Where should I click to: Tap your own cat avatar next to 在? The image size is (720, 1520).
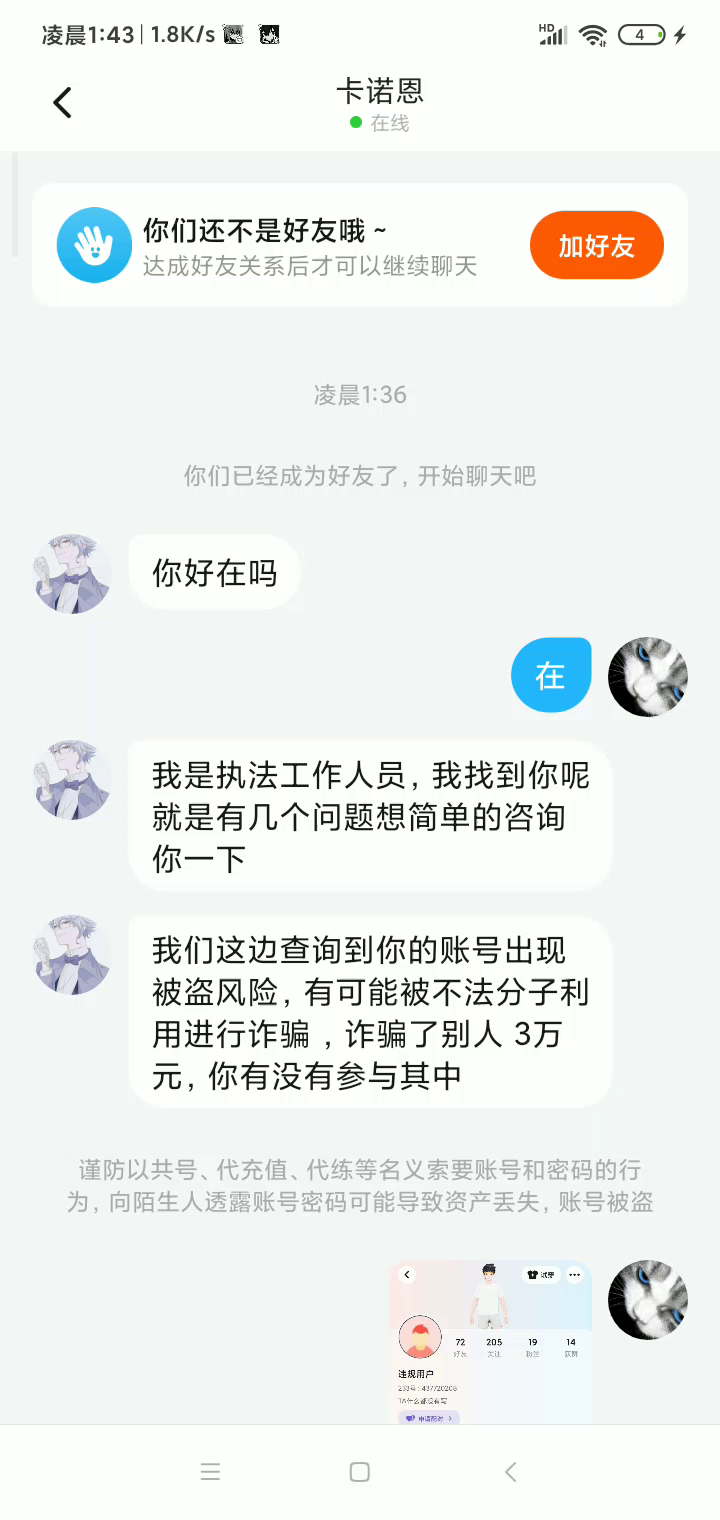pyautogui.click(x=648, y=677)
